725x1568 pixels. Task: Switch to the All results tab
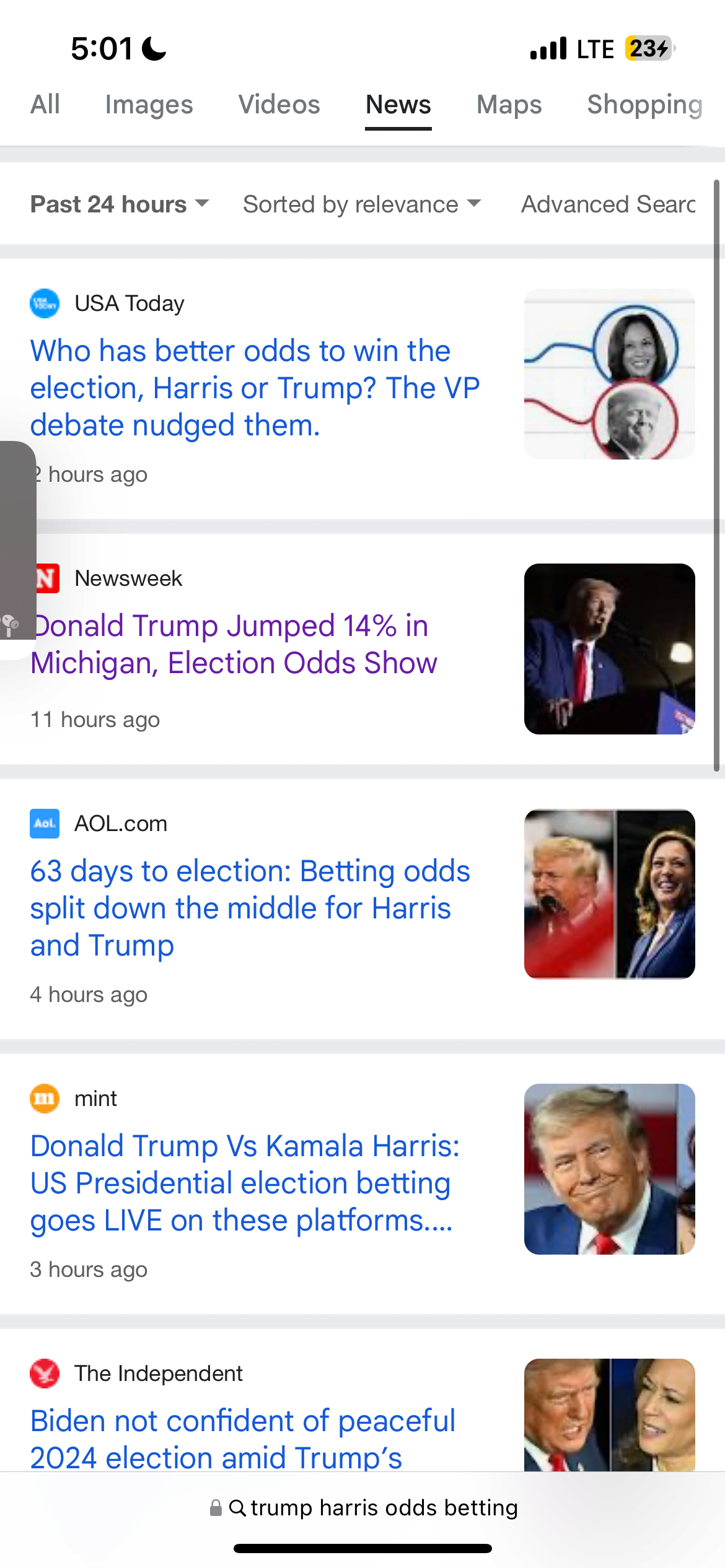(45, 105)
